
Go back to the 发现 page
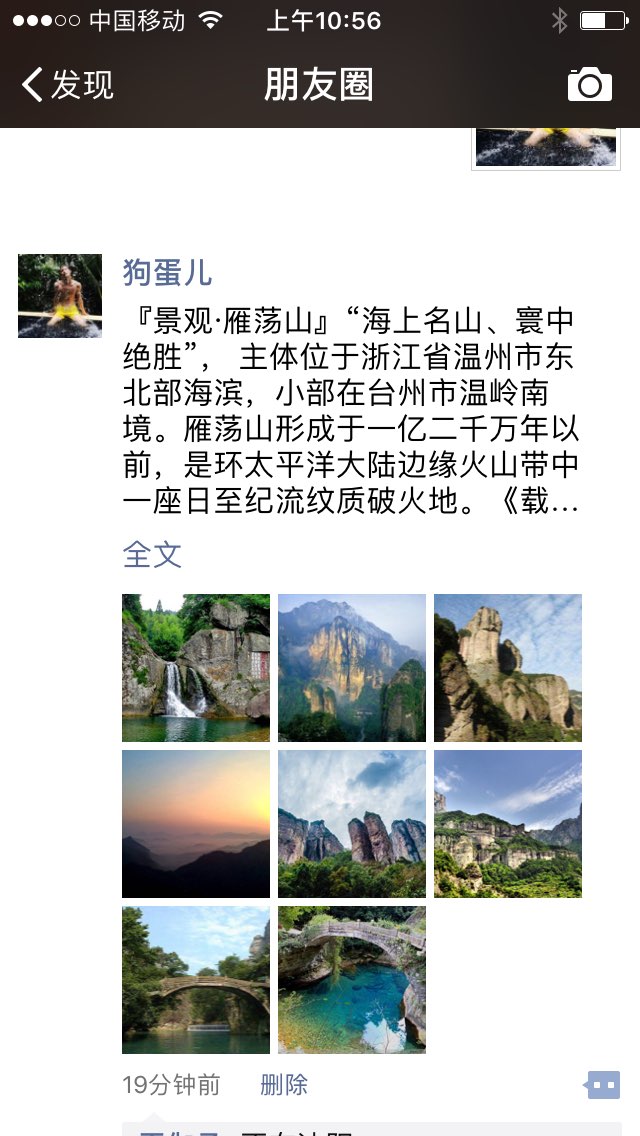point(67,85)
